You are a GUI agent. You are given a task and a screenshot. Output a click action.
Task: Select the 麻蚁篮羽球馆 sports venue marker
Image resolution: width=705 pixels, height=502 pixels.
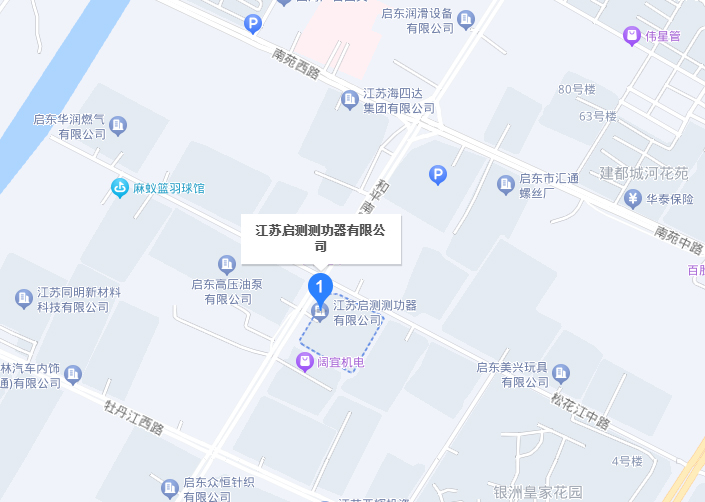click(120, 188)
